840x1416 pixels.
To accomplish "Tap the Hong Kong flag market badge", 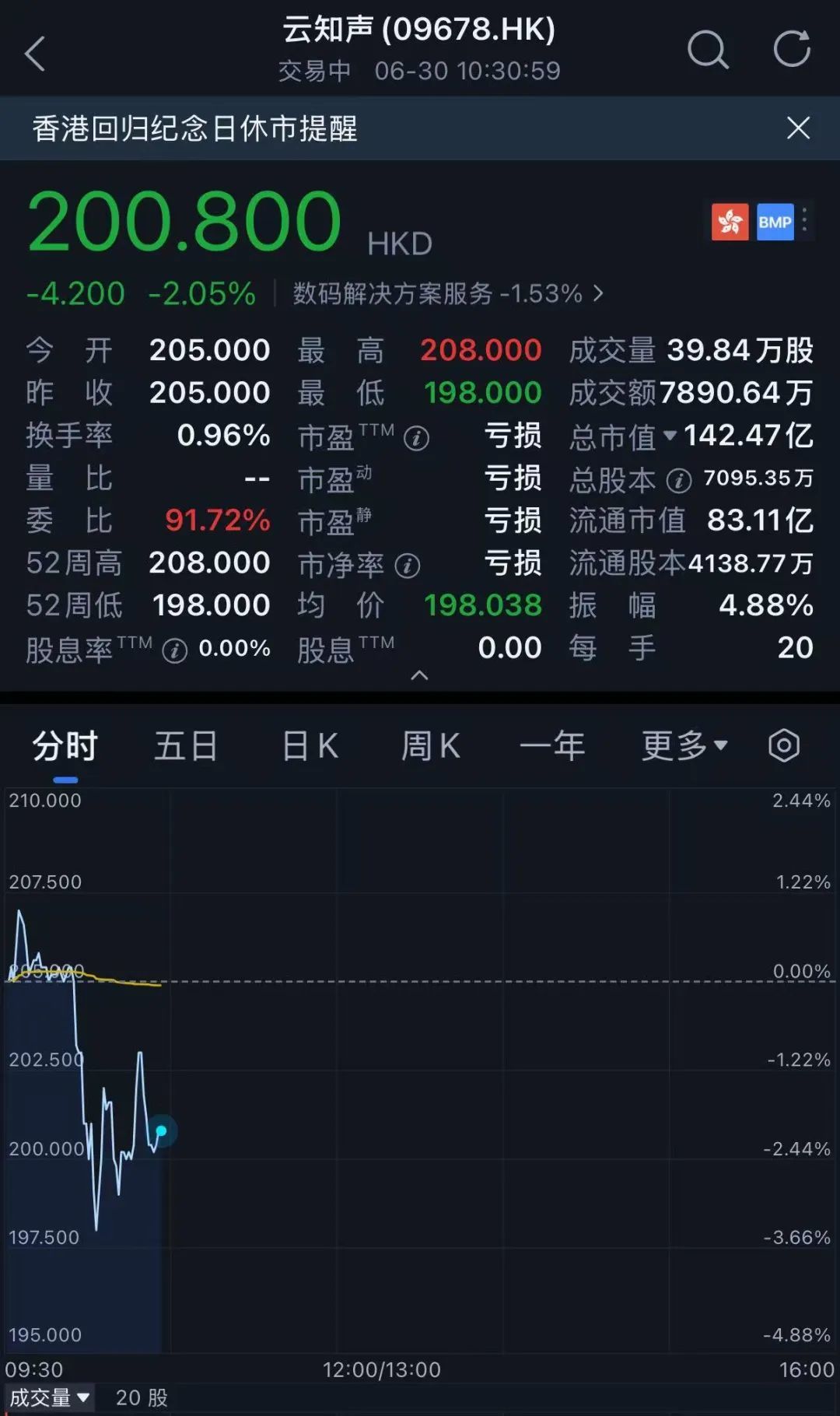I will point(728,223).
